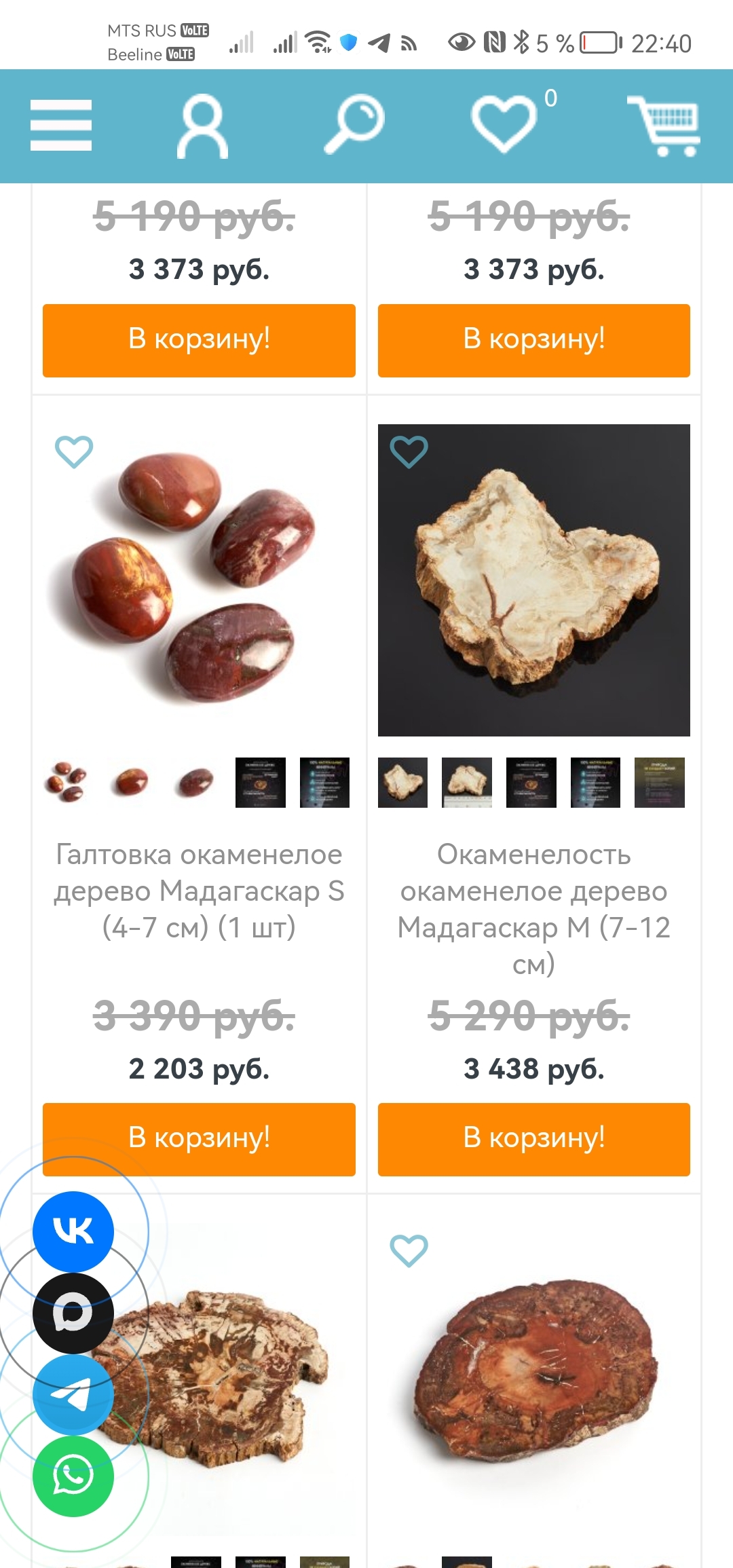Open the hamburger menu
Screen dimensions: 733x1568
(60, 126)
